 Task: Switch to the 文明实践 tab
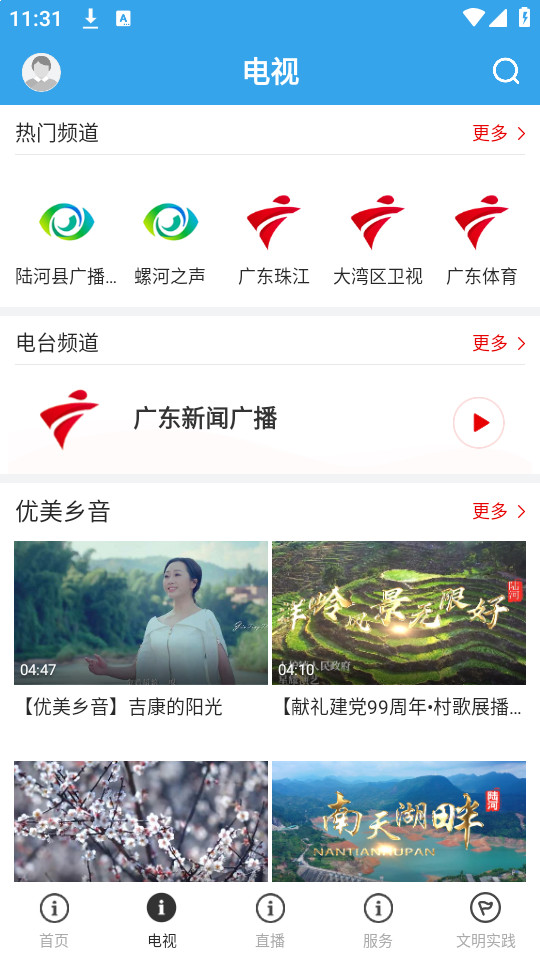click(x=486, y=921)
